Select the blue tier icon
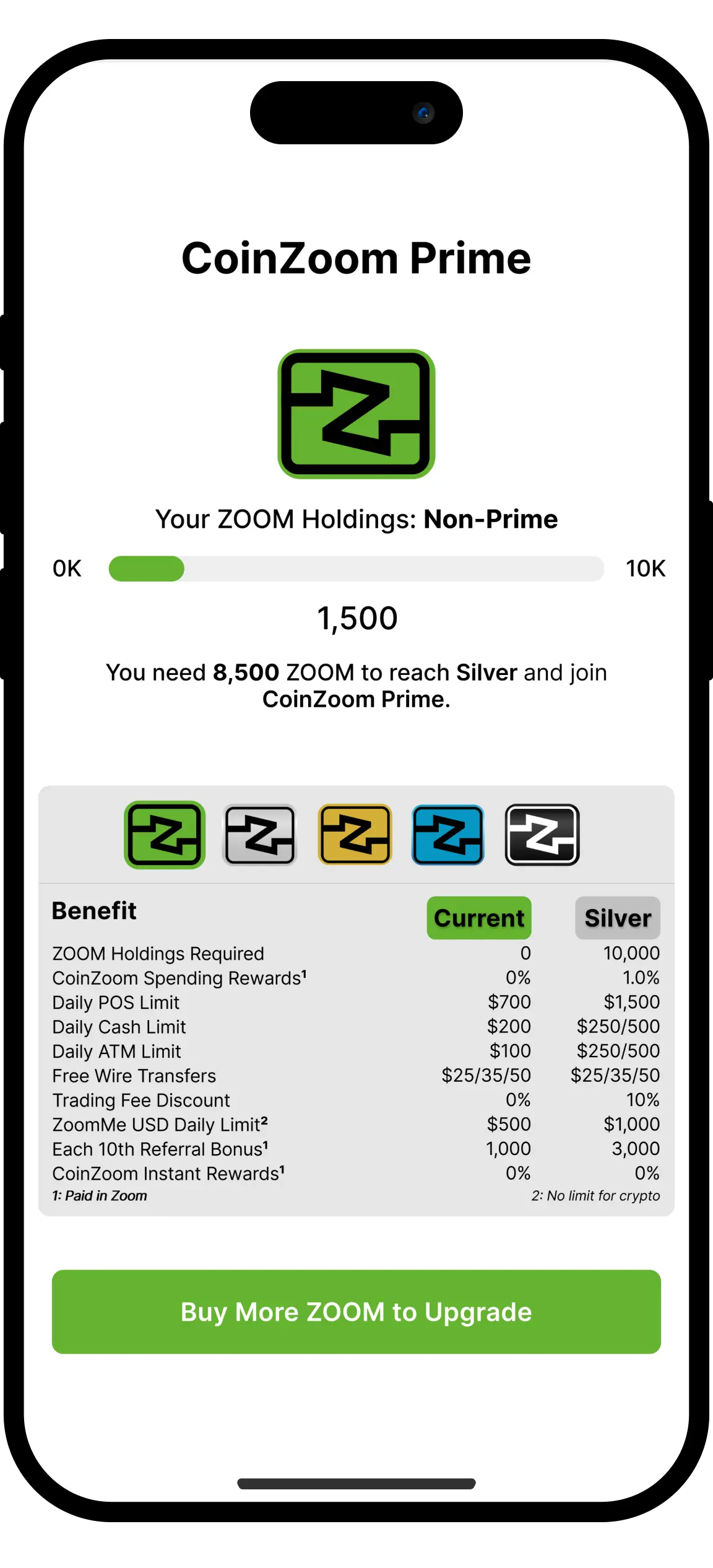The height and width of the screenshot is (1568, 713). point(448,835)
